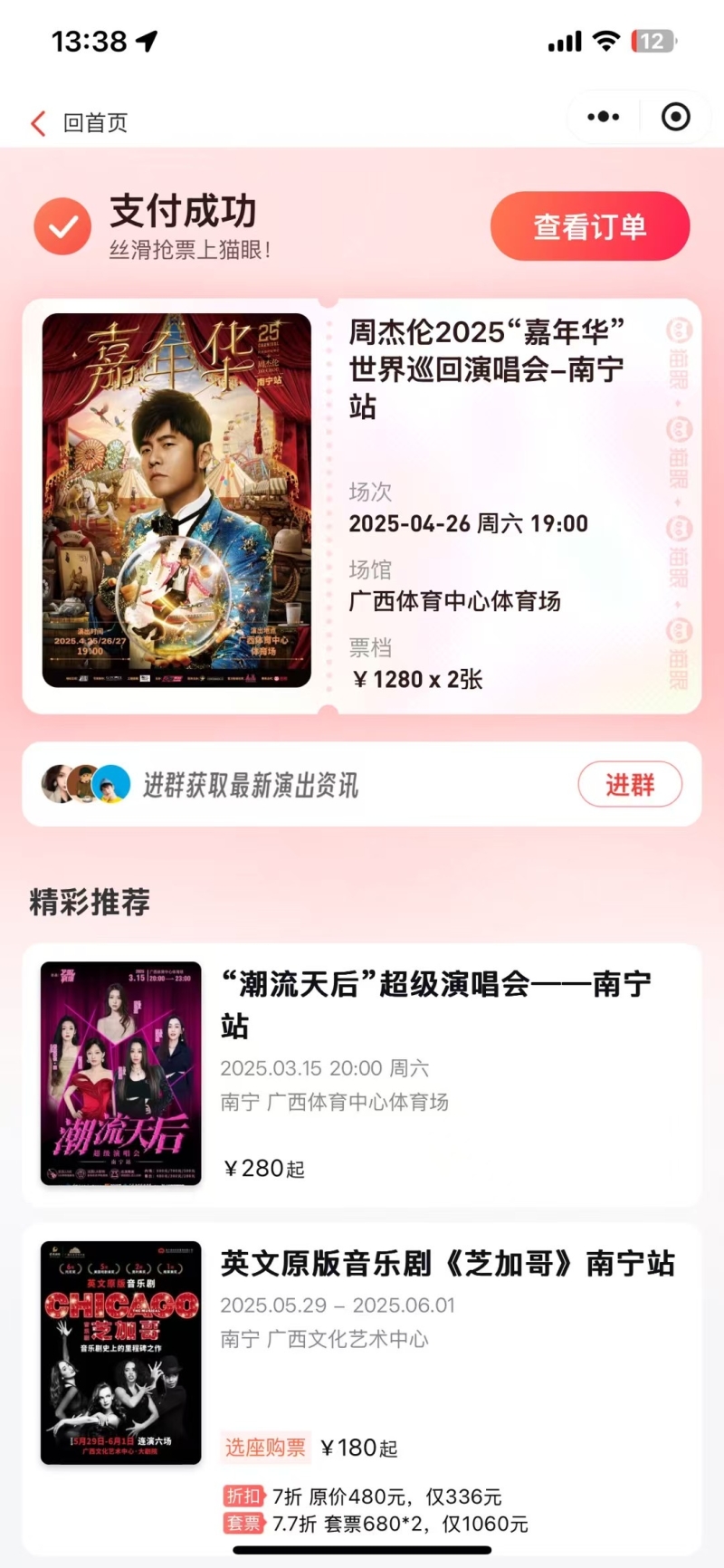Open the mini-program more options menu
This screenshot has height=1568, width=724.
pyautogui.click(x=603, y=117)
